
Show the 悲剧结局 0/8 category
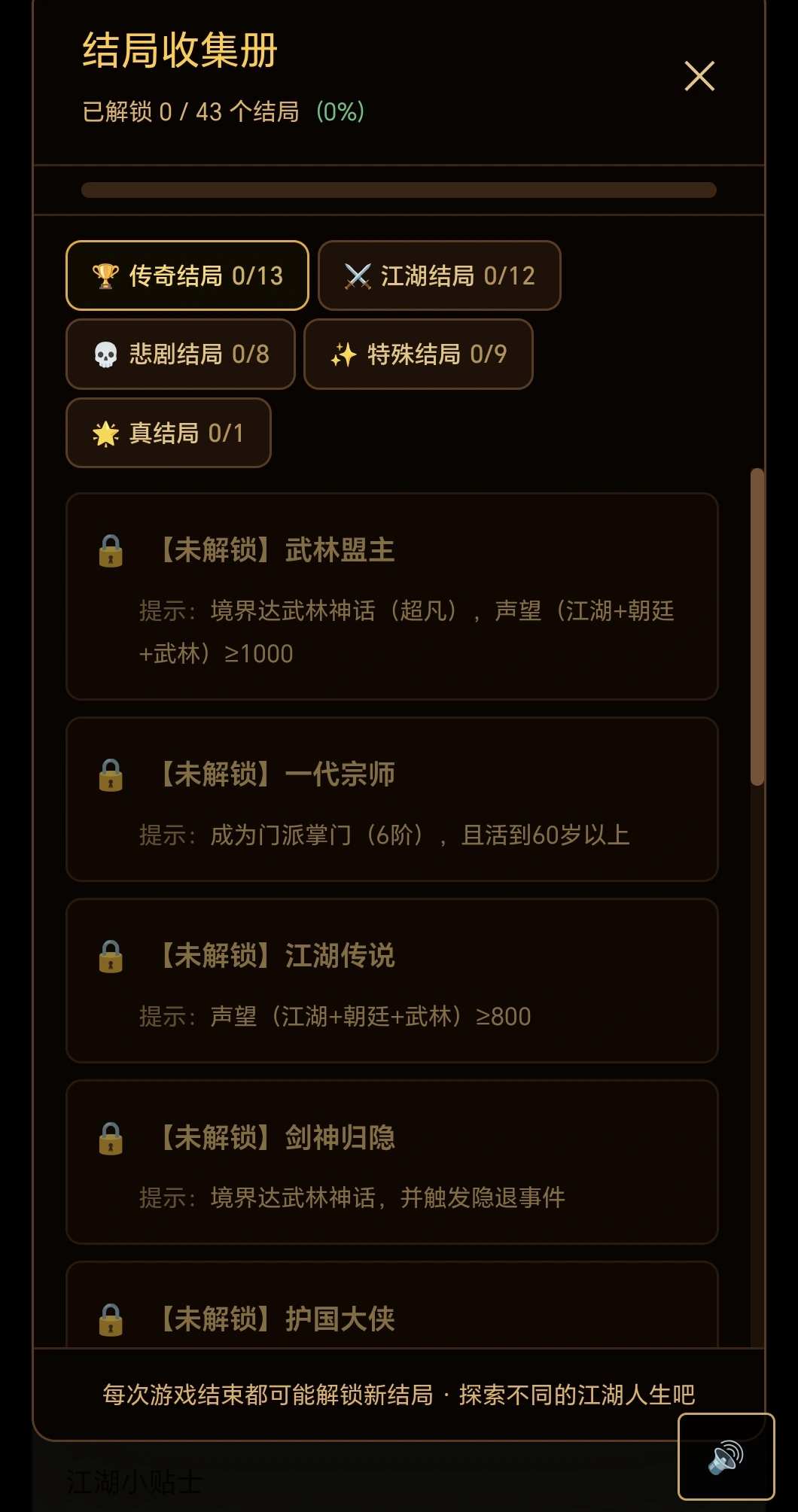pyautogui.click(x=181, y=354)
